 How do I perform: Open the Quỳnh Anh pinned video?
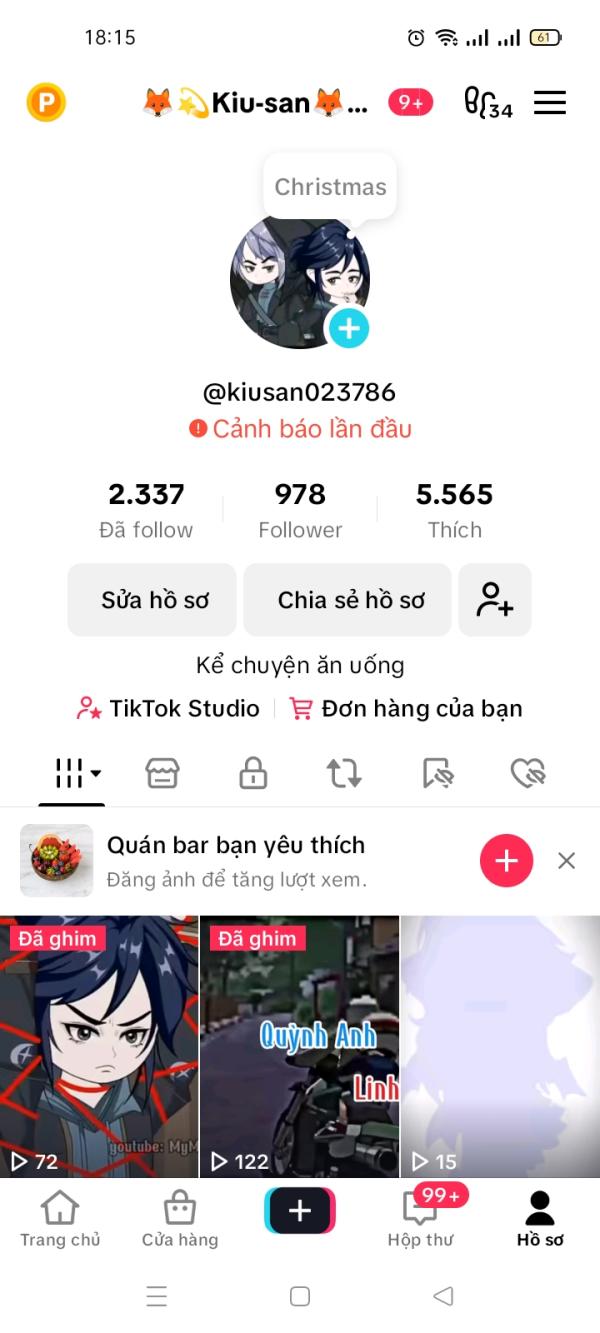299,1046
